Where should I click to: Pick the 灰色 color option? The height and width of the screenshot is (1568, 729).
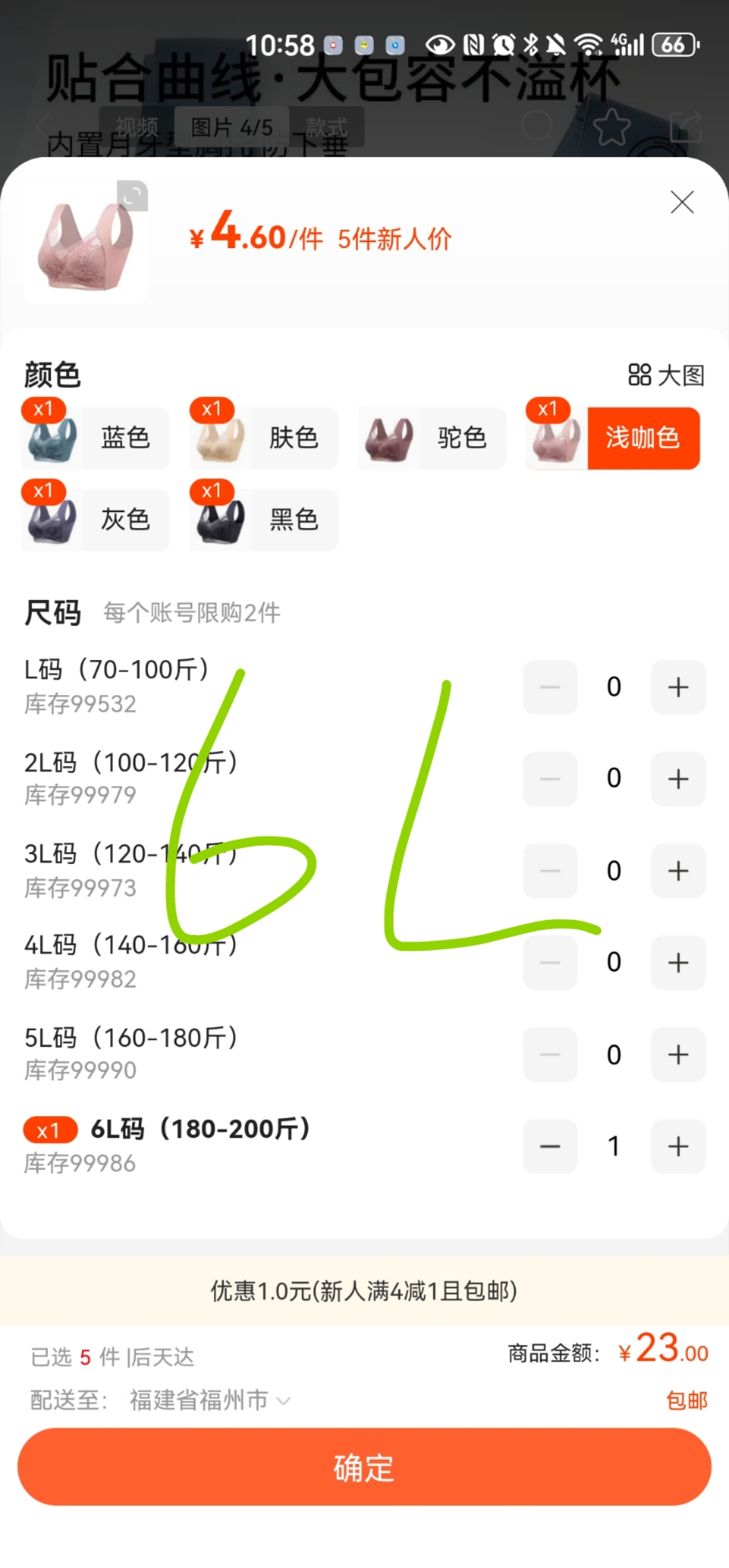click(x=96, y=520)
